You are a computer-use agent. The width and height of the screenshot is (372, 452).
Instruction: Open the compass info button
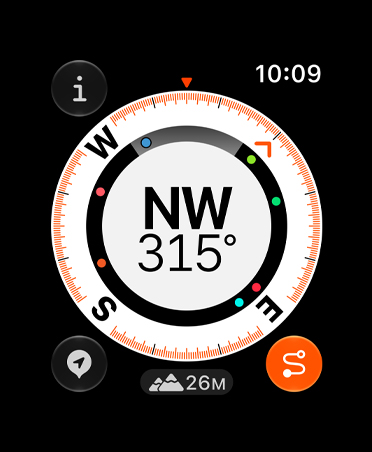[79, 88]
